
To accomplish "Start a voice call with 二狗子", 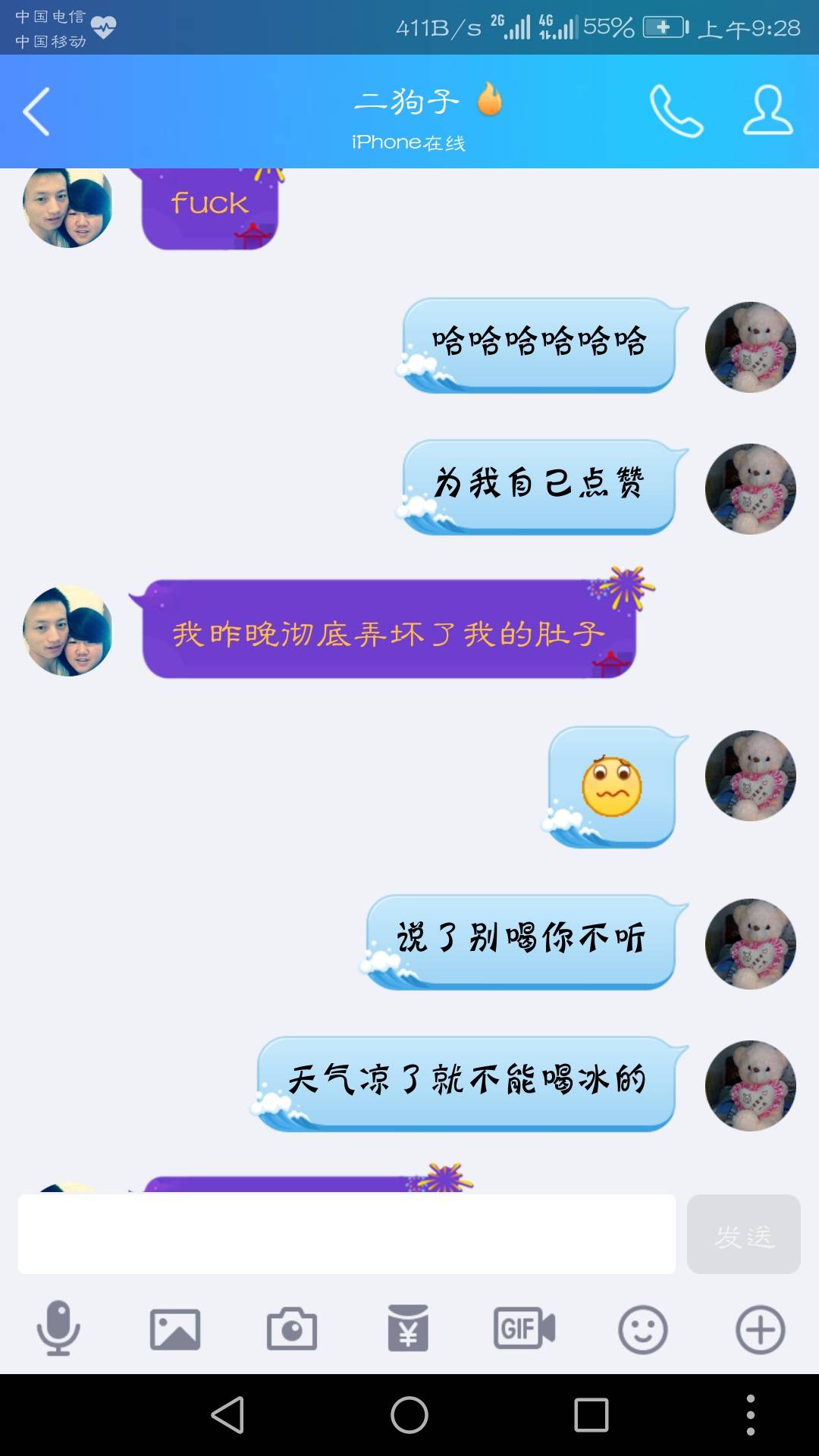I will (676, 111).
